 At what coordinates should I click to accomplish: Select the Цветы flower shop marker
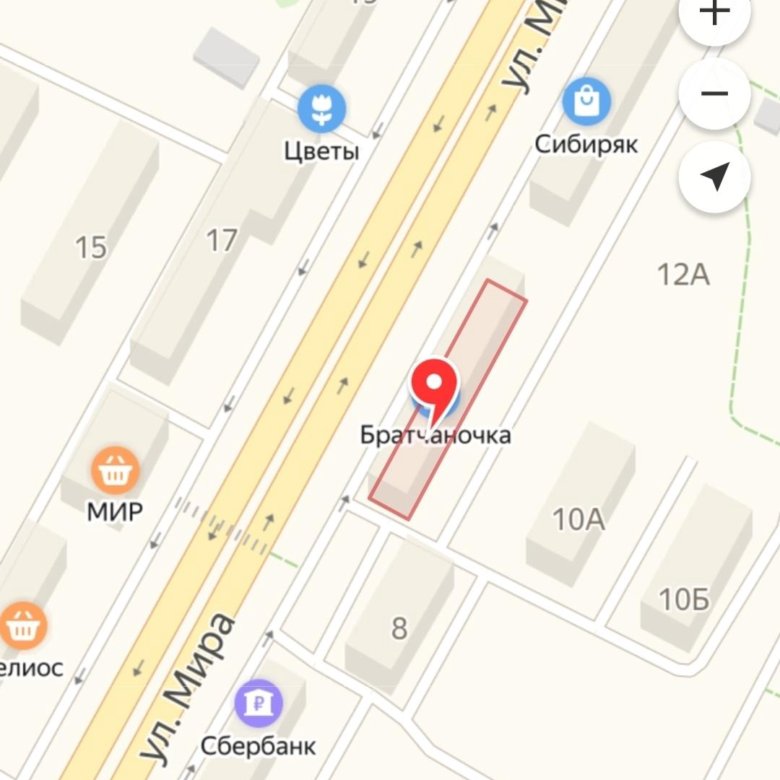(321, 108)
